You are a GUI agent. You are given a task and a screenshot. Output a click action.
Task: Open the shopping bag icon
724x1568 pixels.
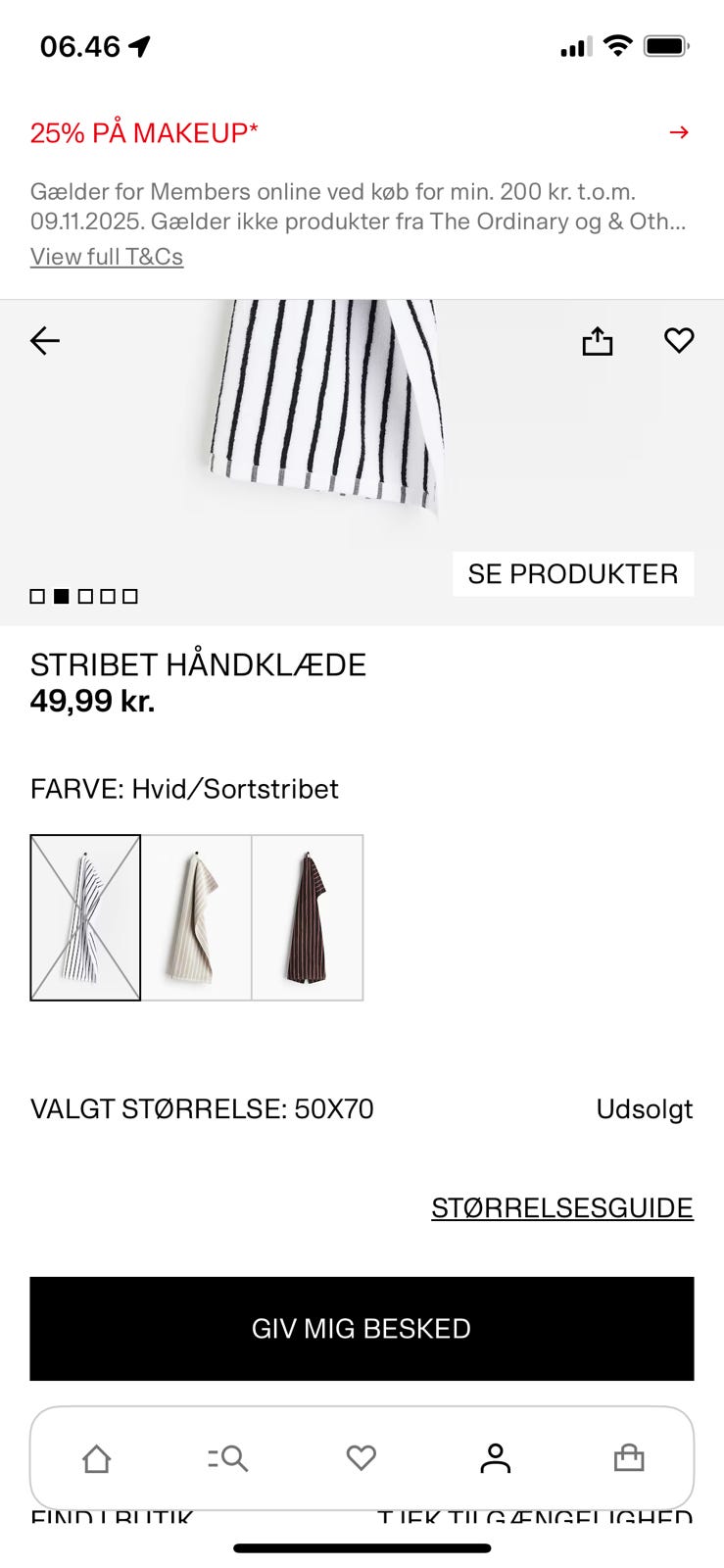pyautogui.click(x=630, y=1458)
